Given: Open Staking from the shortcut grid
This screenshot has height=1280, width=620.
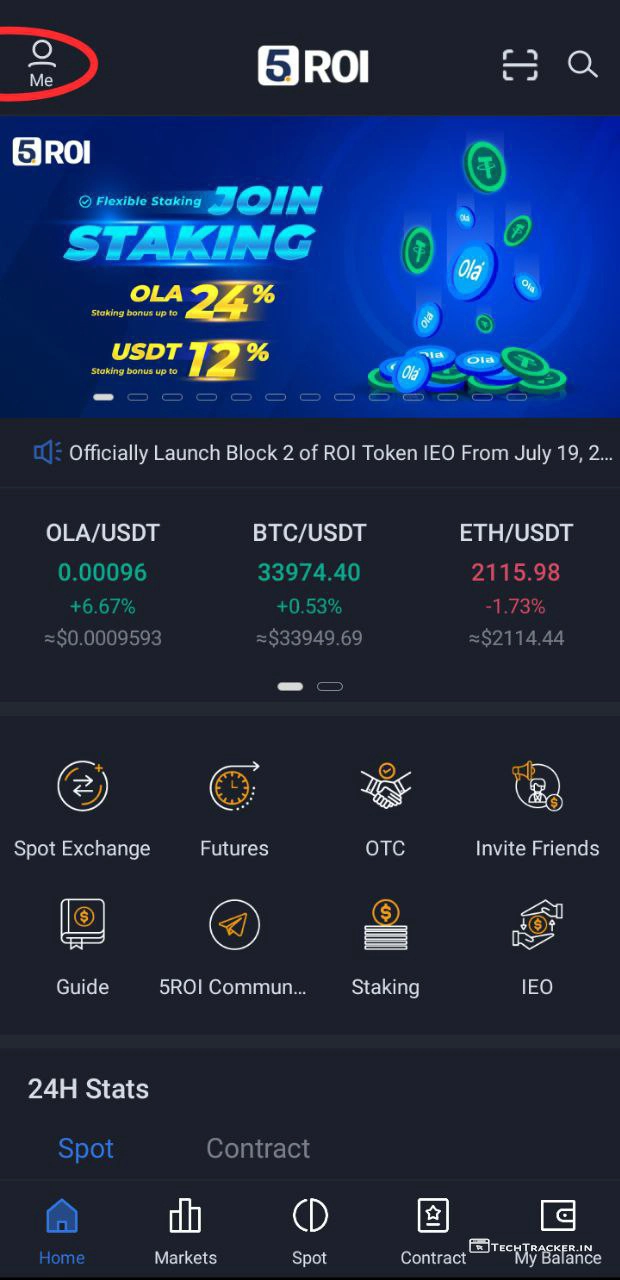Looking at the screenshot, I should coord(385,946).
